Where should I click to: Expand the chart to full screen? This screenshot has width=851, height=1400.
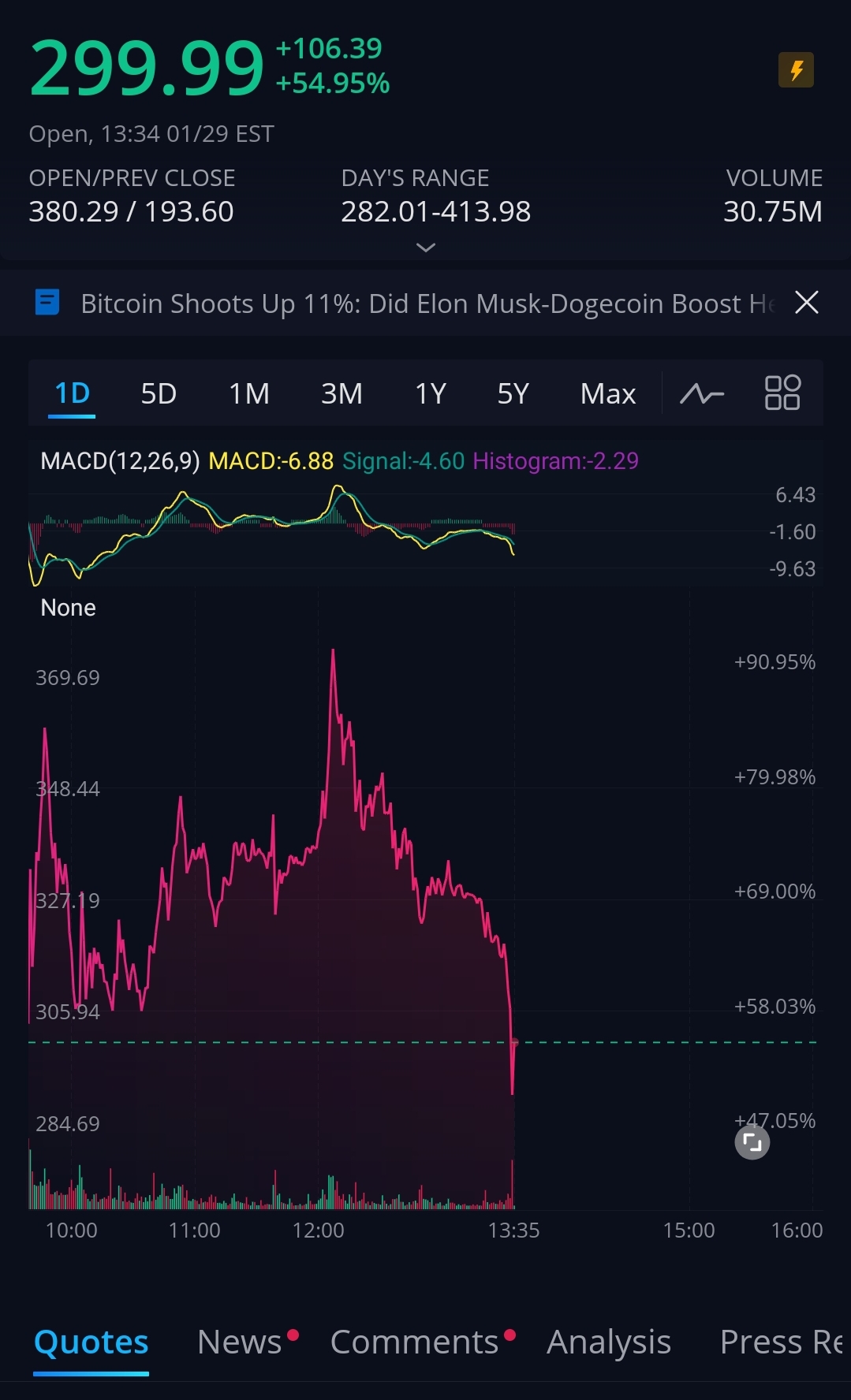pos(752,1142)
